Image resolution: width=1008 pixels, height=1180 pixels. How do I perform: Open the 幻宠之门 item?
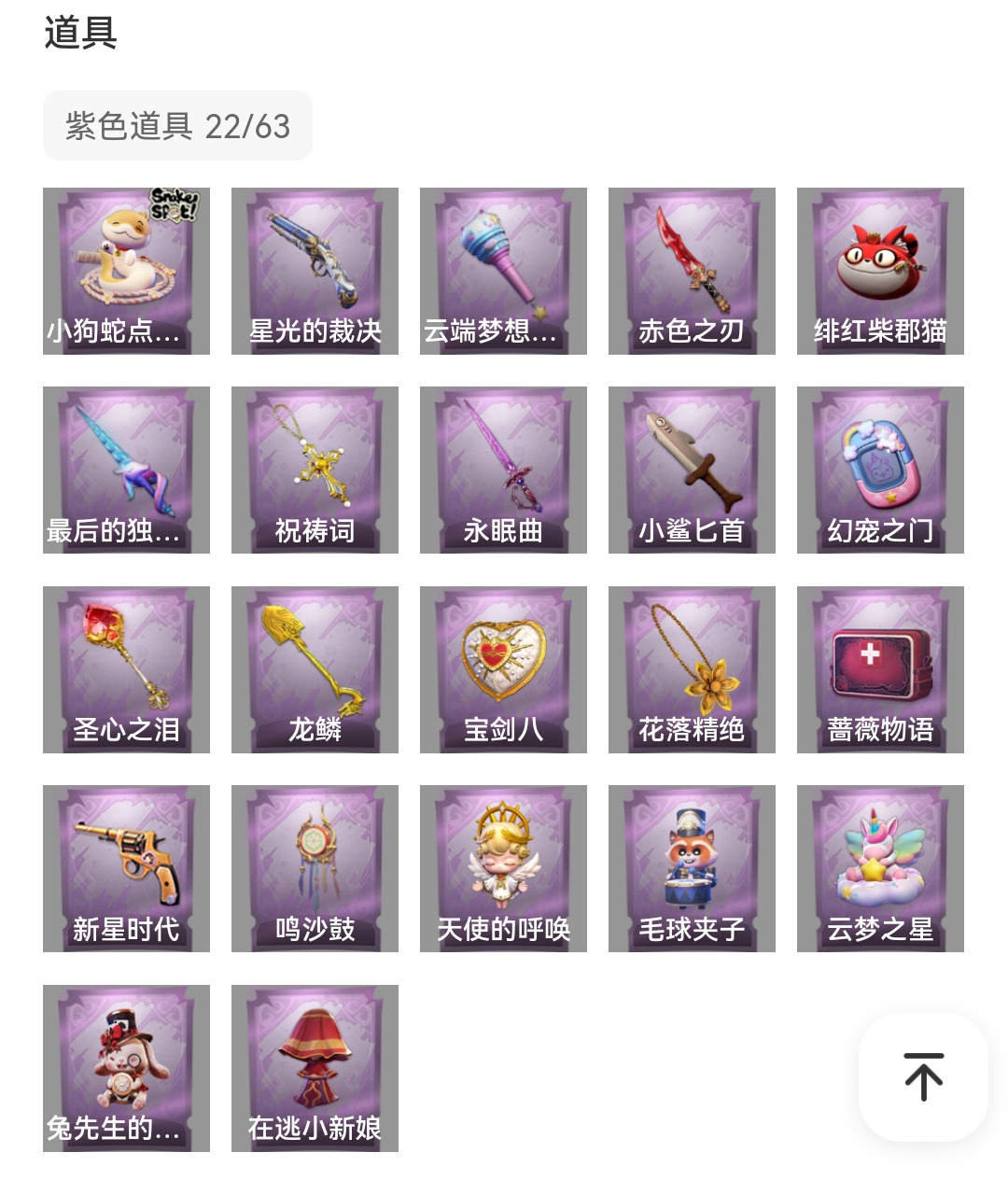click(880, 471)
